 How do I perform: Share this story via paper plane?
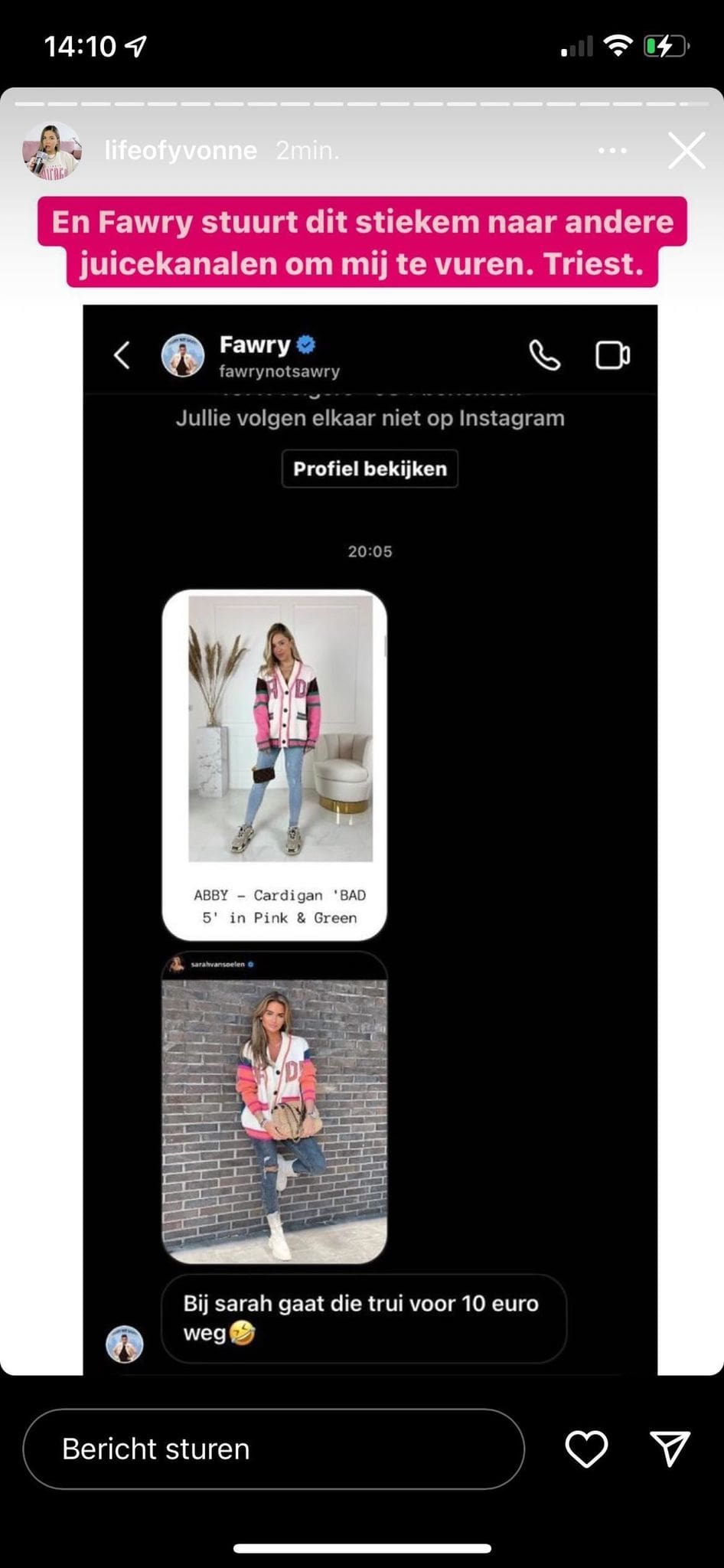pyautogui.click(x=670, y=1449)
